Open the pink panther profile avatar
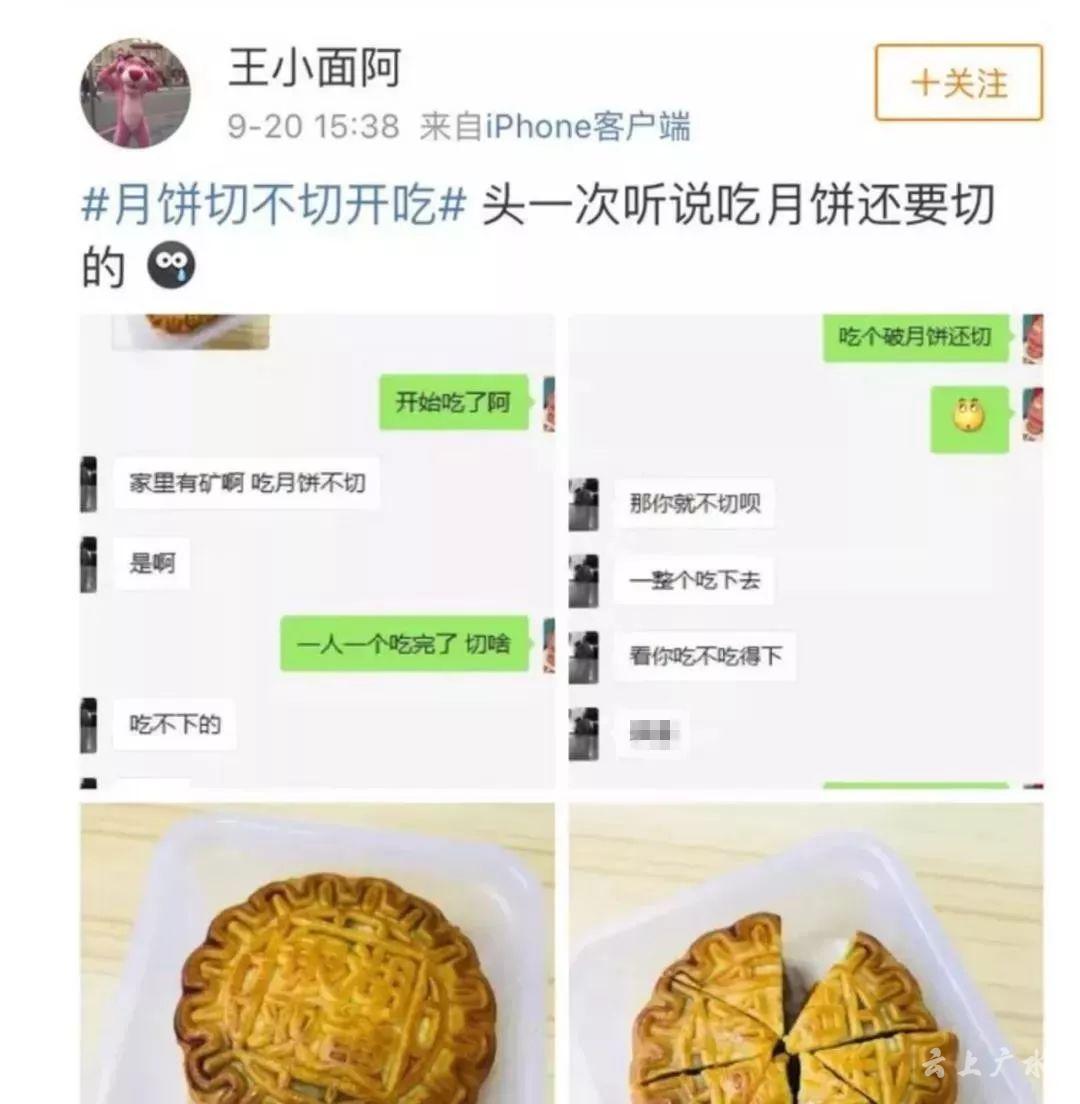 coord(135,94)
